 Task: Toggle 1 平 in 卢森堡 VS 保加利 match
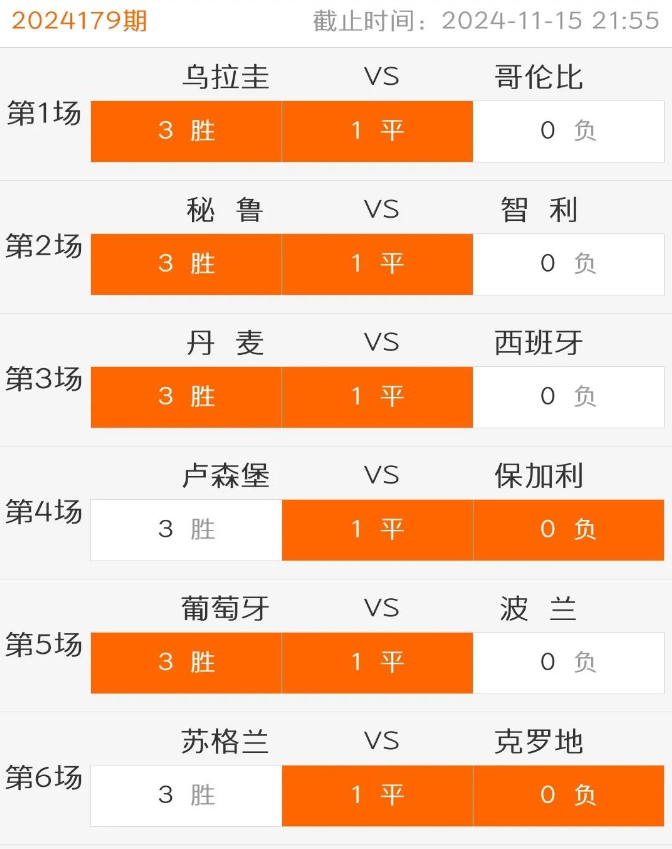pyautogui.click(x=377, y=530)
